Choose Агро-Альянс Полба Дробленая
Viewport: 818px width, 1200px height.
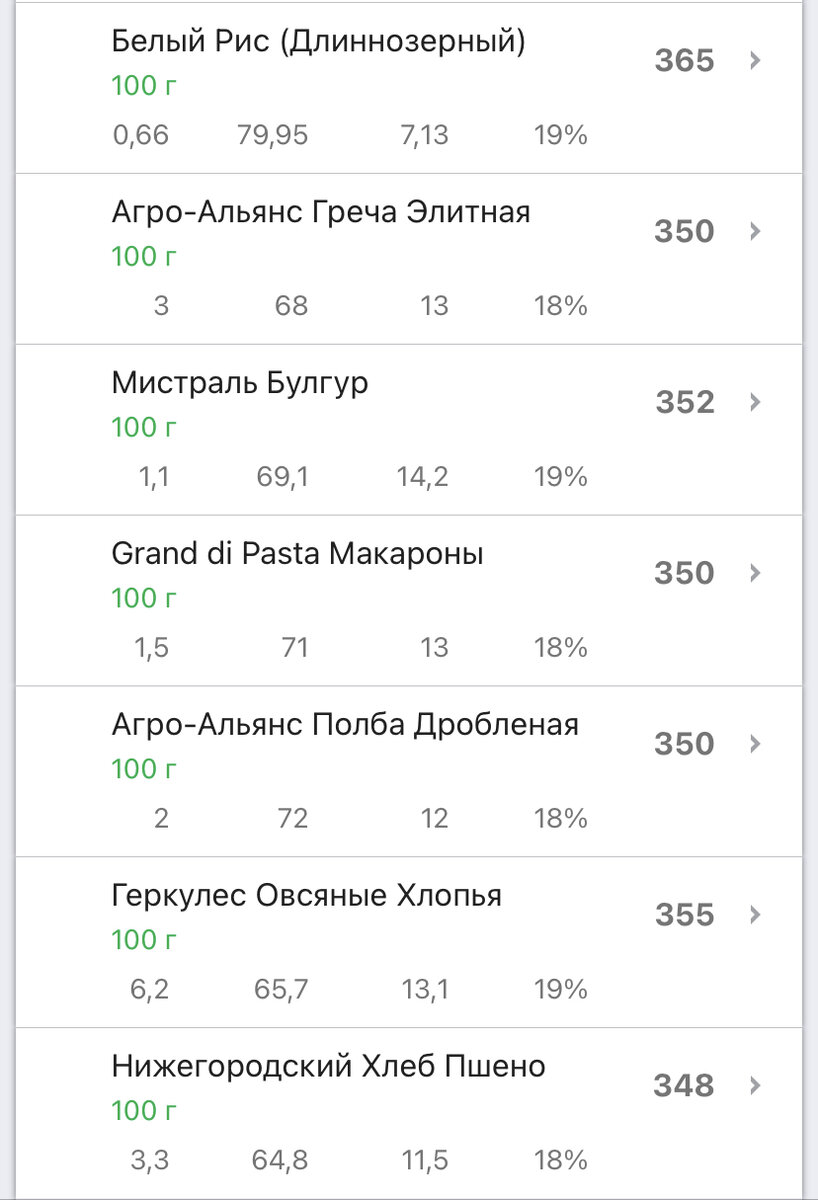[x=345, y=725]
